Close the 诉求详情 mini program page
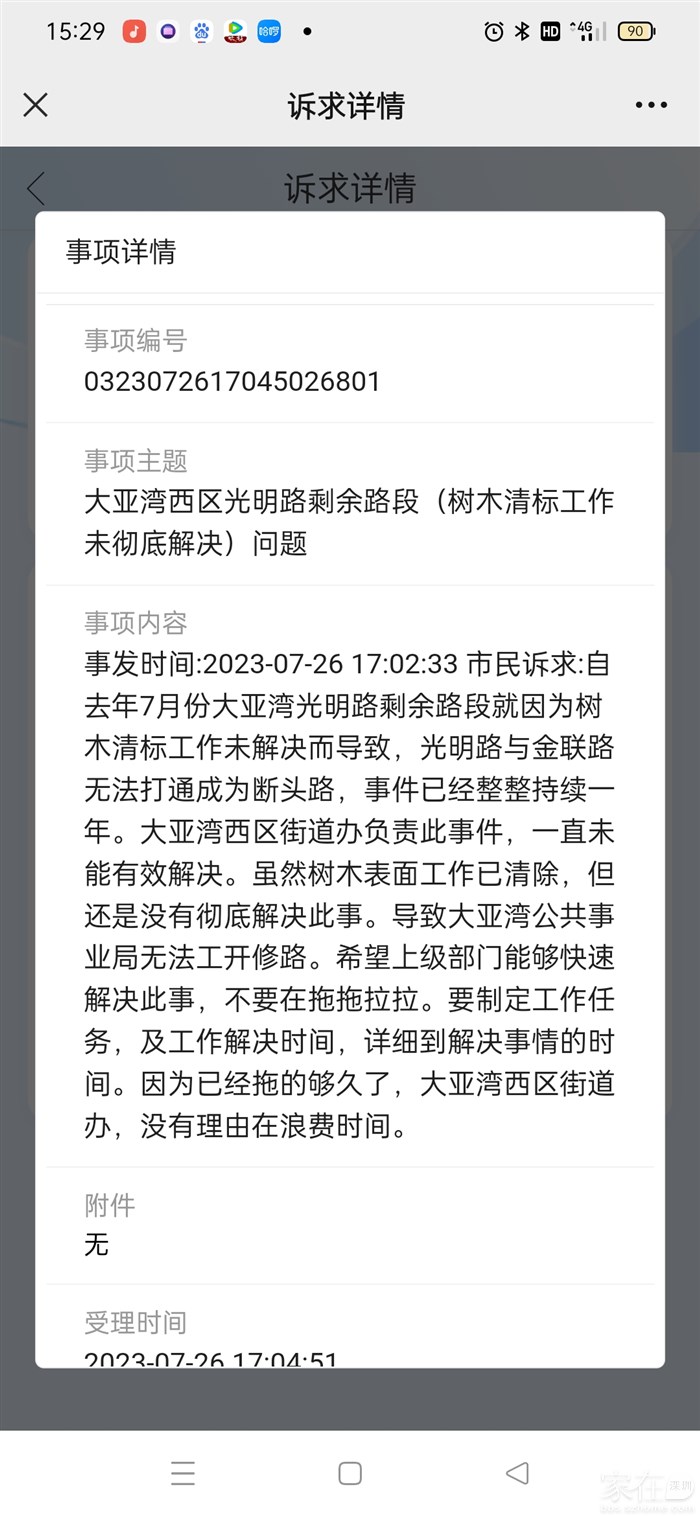The image size is (700, 1516). tap(35, 105)
